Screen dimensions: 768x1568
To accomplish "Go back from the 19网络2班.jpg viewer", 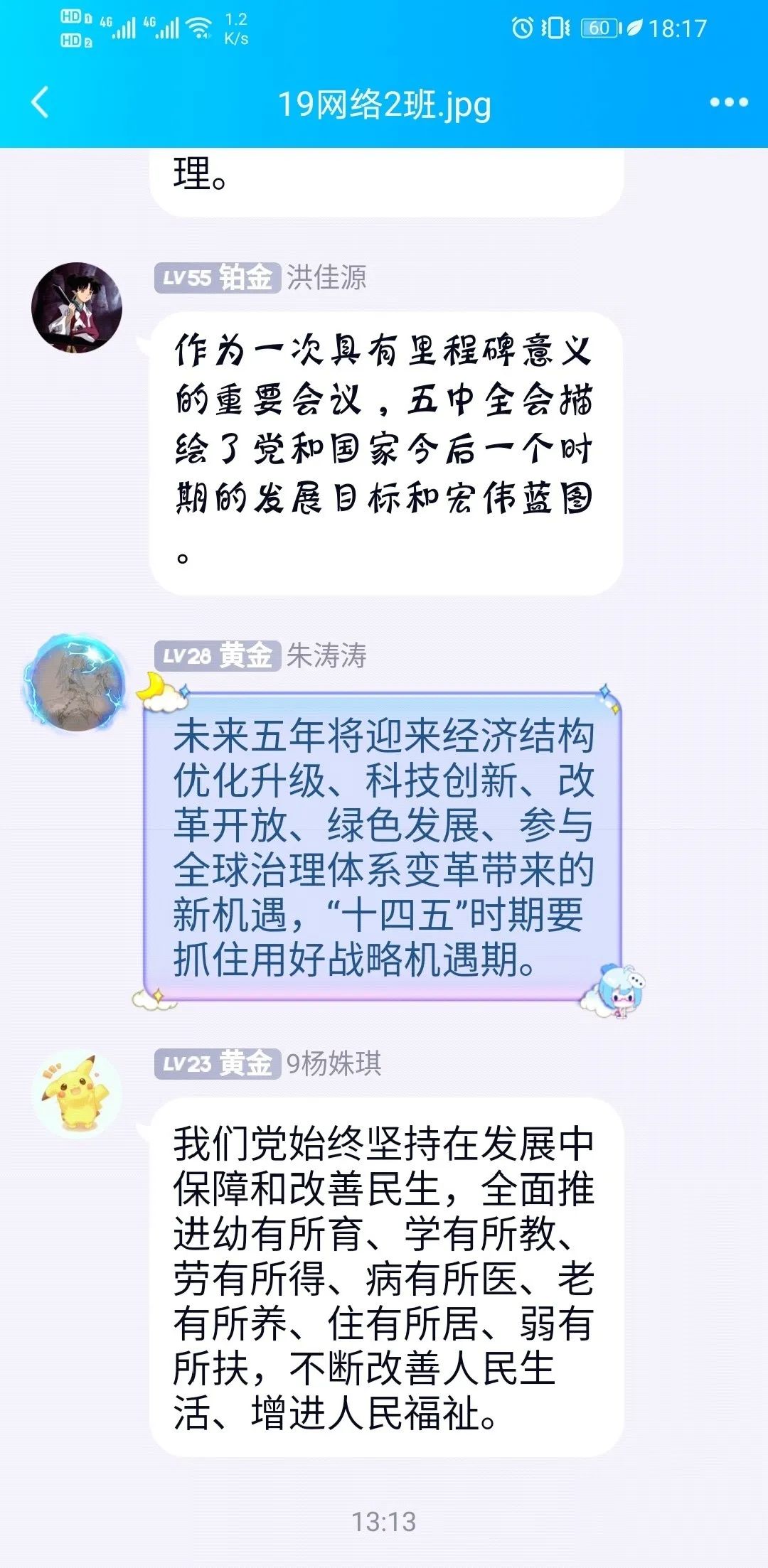I will pos(41,102).
